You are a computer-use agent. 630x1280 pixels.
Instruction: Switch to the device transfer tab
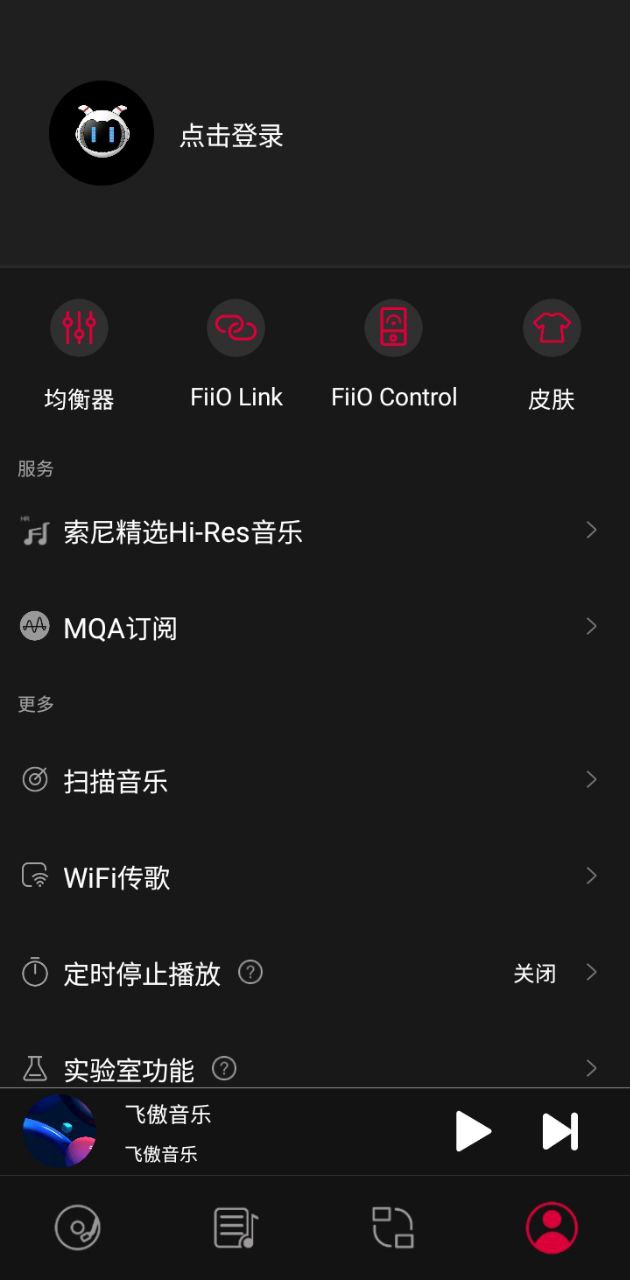click(393, 1227)
